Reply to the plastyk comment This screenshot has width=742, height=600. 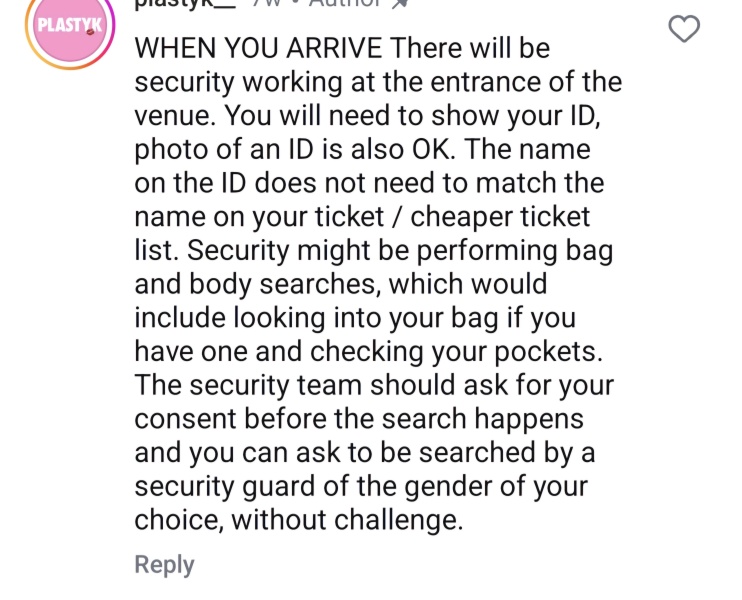pyautogui.click(x=164, y=564)
